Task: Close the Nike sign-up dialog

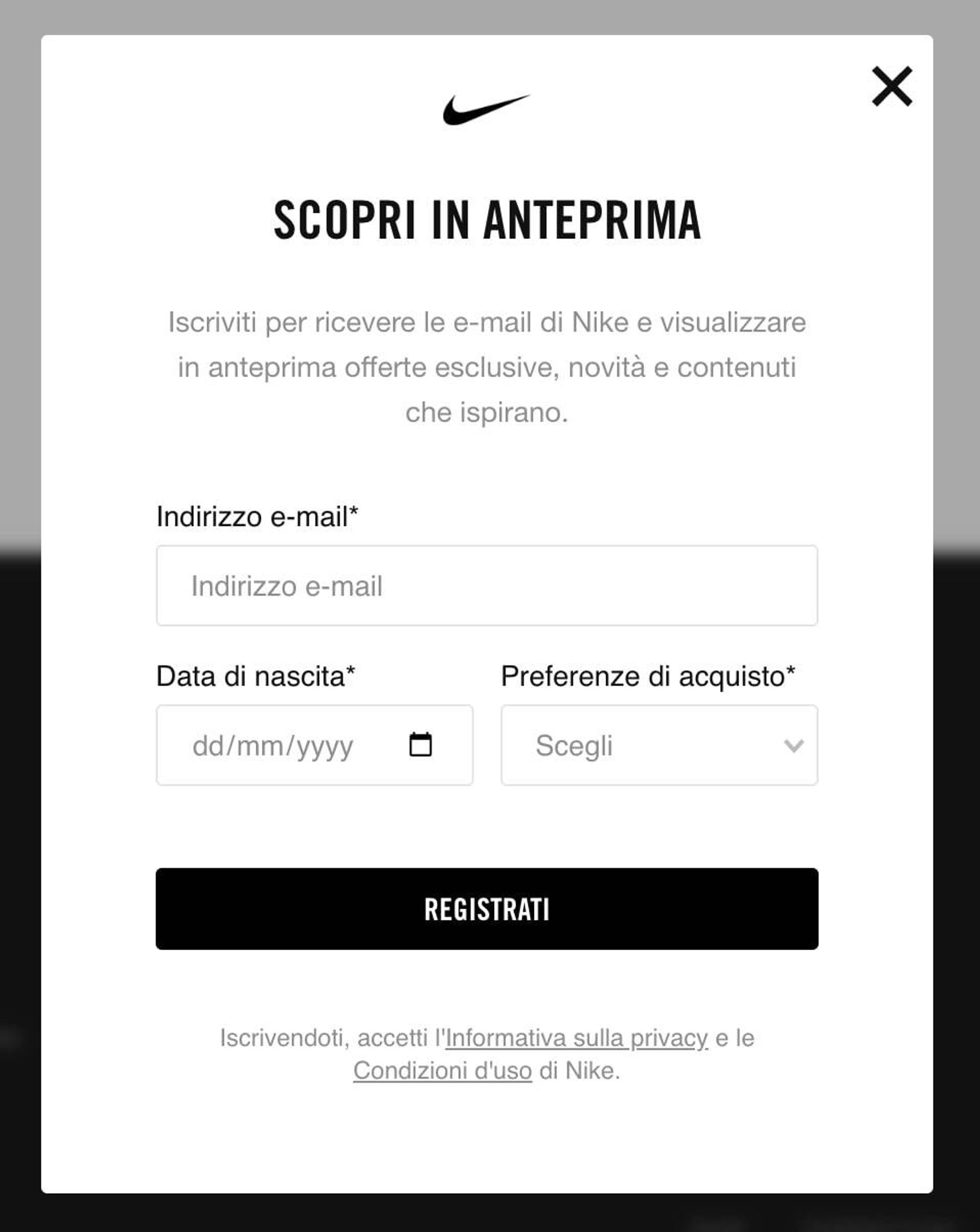Action: coord(892,86)
